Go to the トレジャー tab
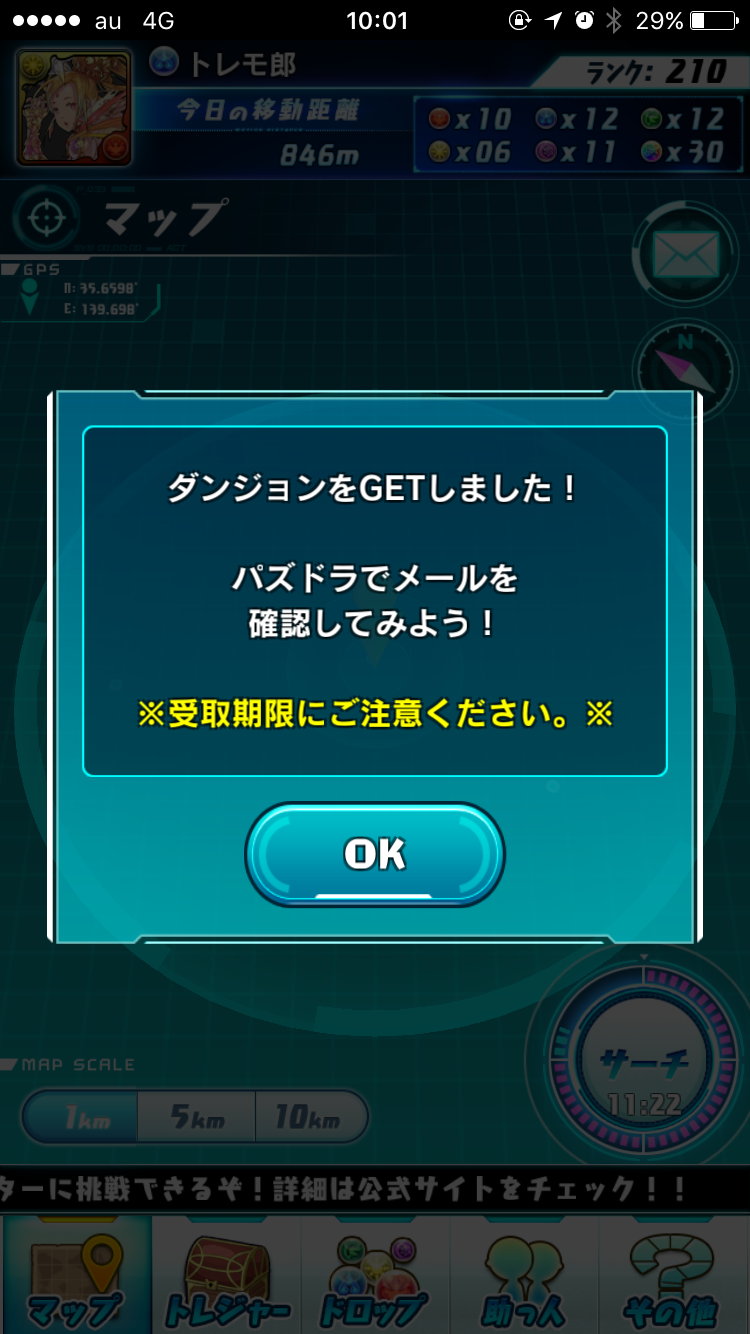750x1334 pixels. pos(226,1277)
